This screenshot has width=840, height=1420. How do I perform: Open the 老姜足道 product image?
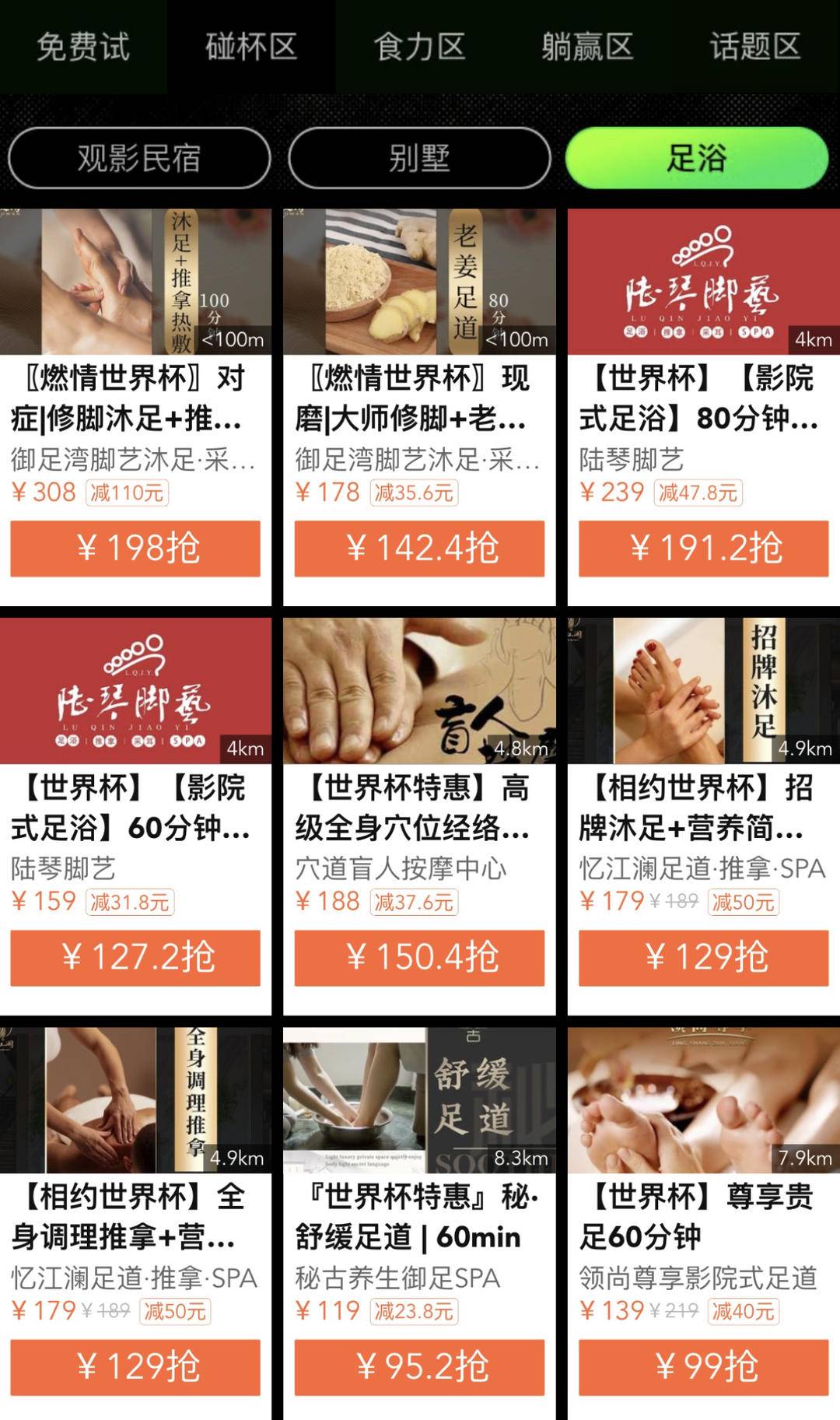419,282
